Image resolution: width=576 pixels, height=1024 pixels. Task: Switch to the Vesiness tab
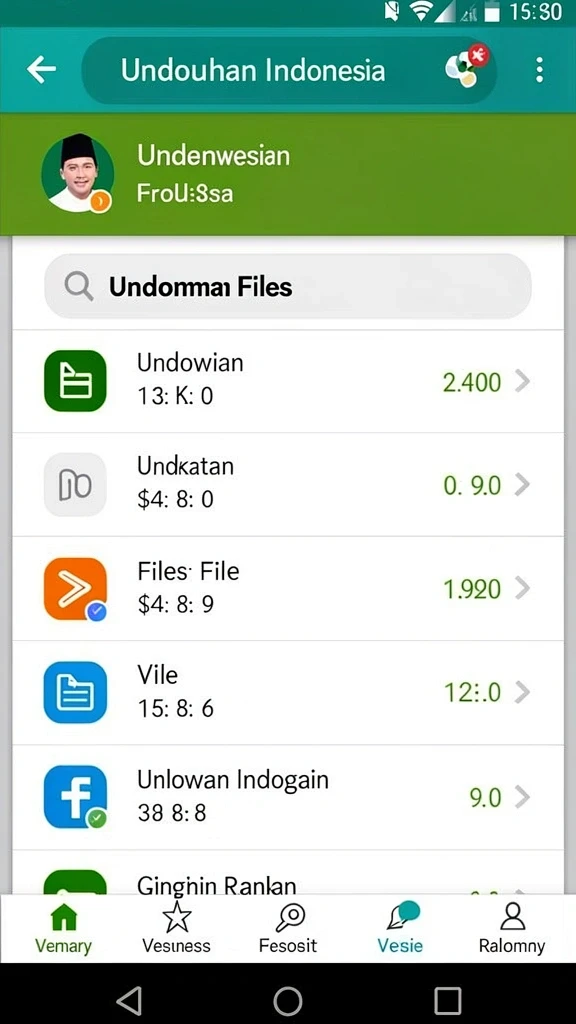(x=176, y=929)
